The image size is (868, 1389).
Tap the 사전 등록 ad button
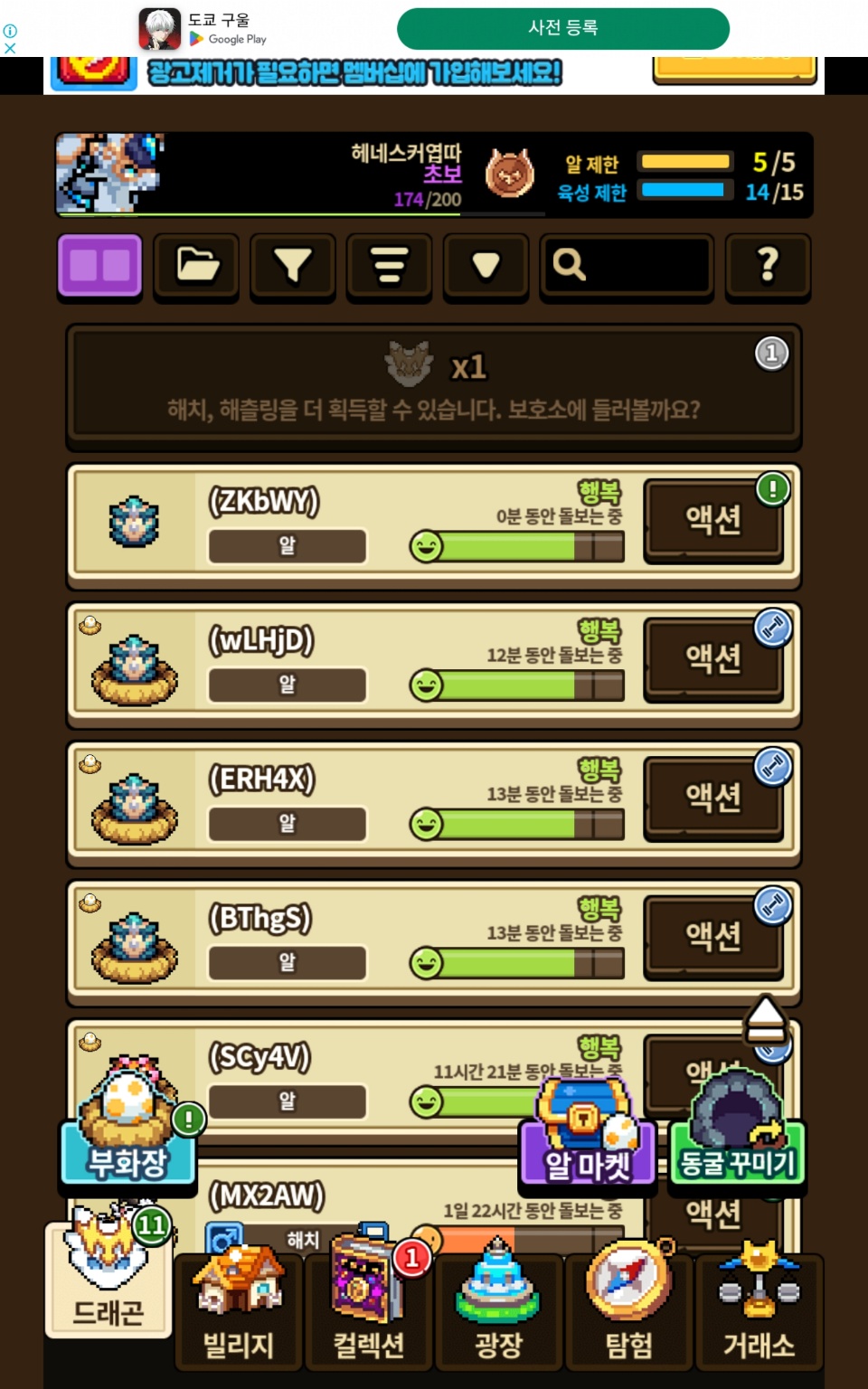(x=562, y=28)
